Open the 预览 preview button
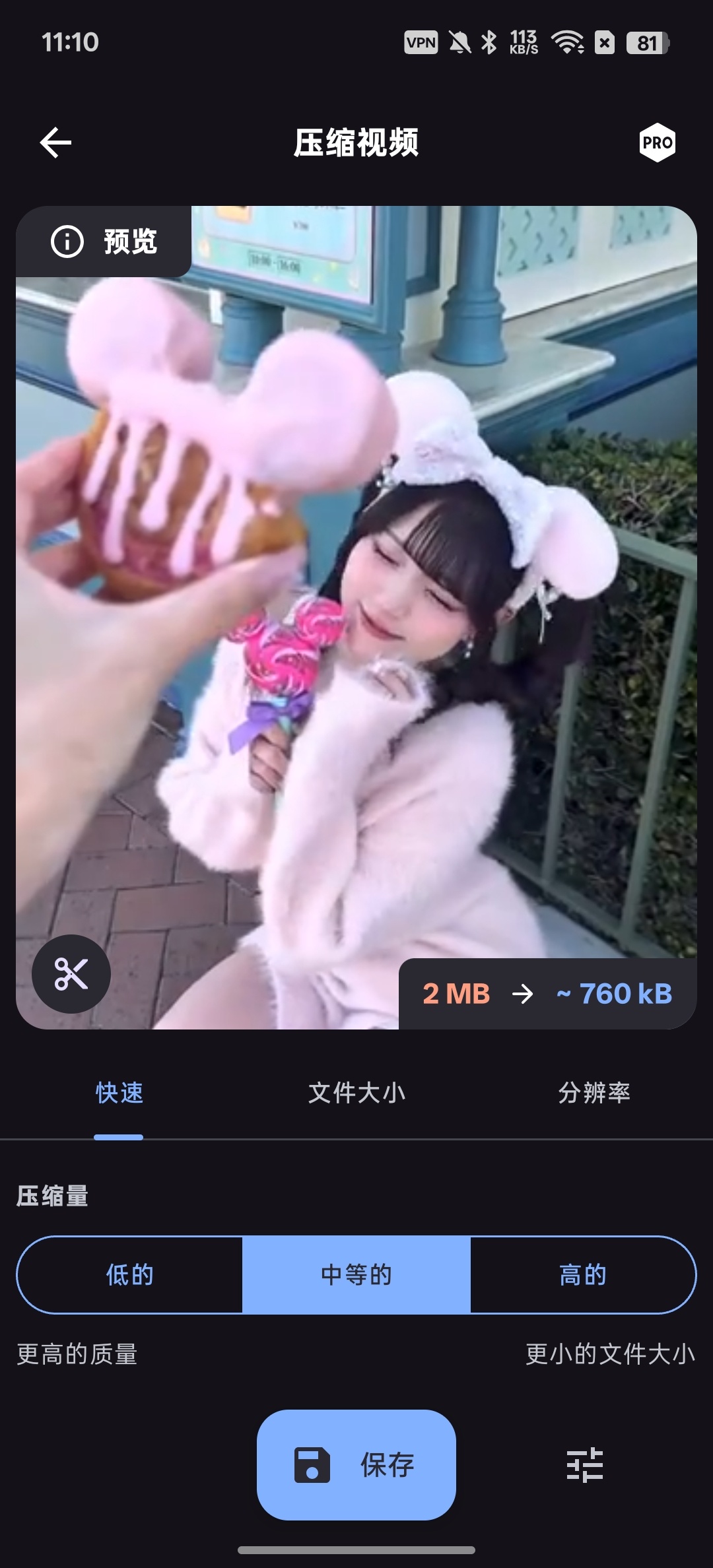The width and height of the screenshot is (713, 1568). pyautogui.click(x=104, y=242)
